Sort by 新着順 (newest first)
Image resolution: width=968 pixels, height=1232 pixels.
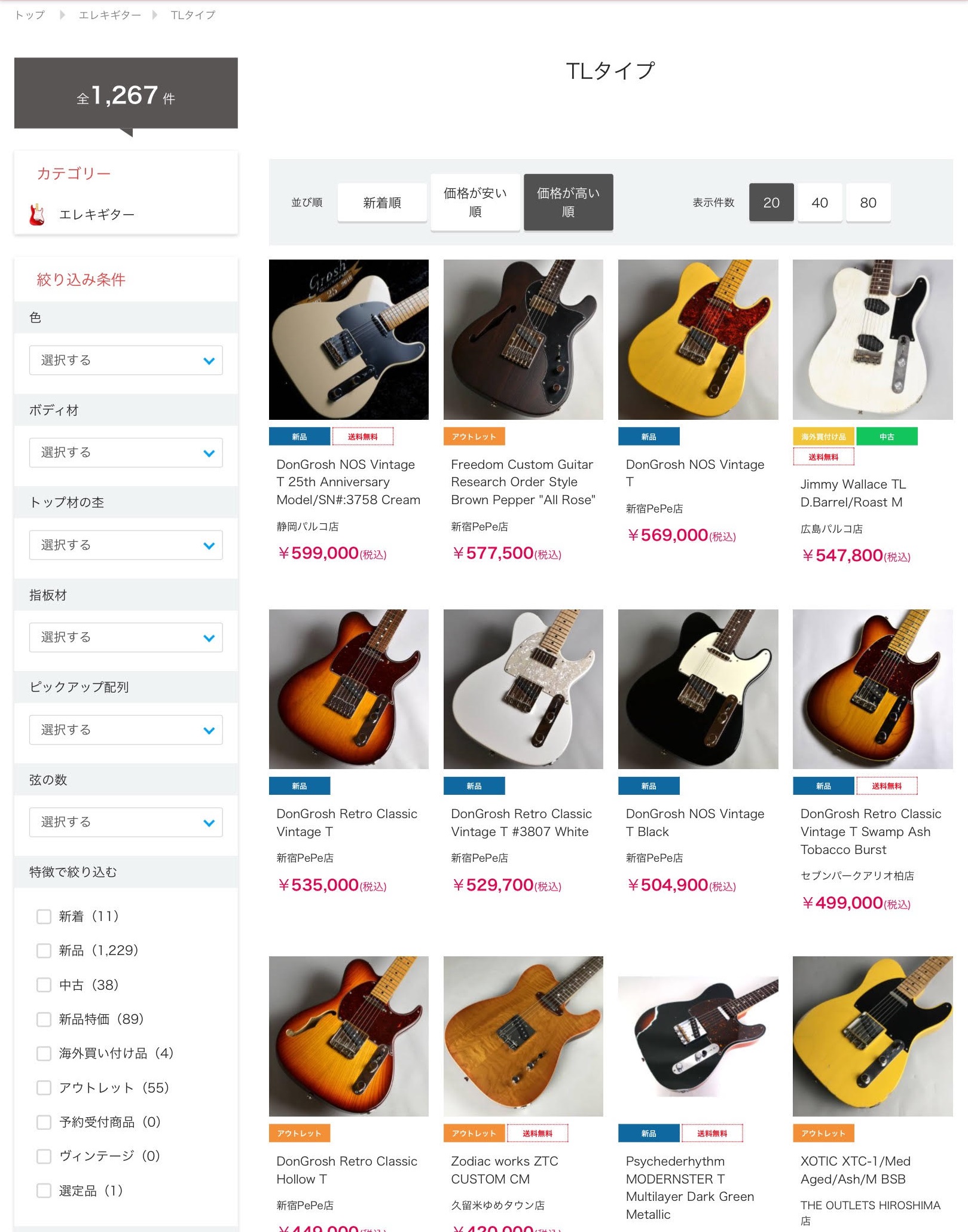(x=382, y=203)
